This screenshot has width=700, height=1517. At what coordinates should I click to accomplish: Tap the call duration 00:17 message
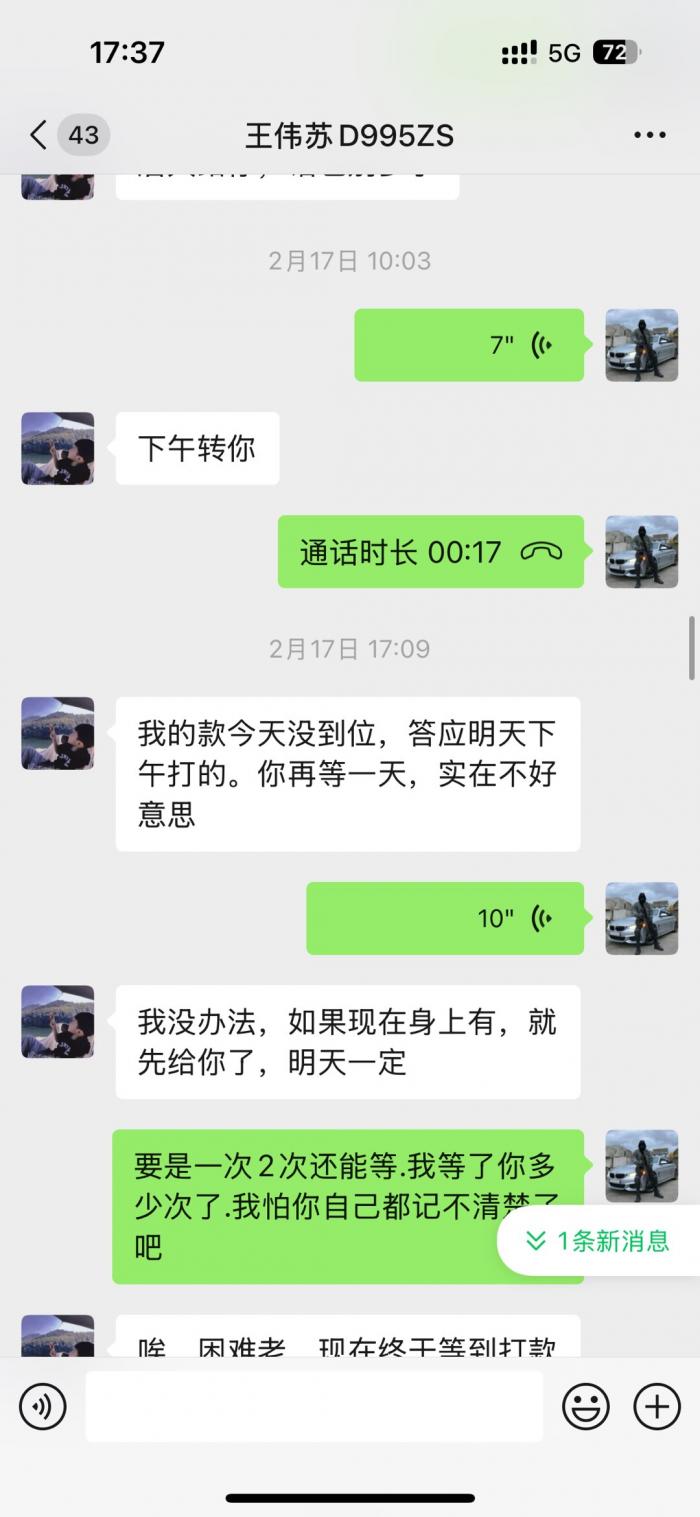pos(430,551)
